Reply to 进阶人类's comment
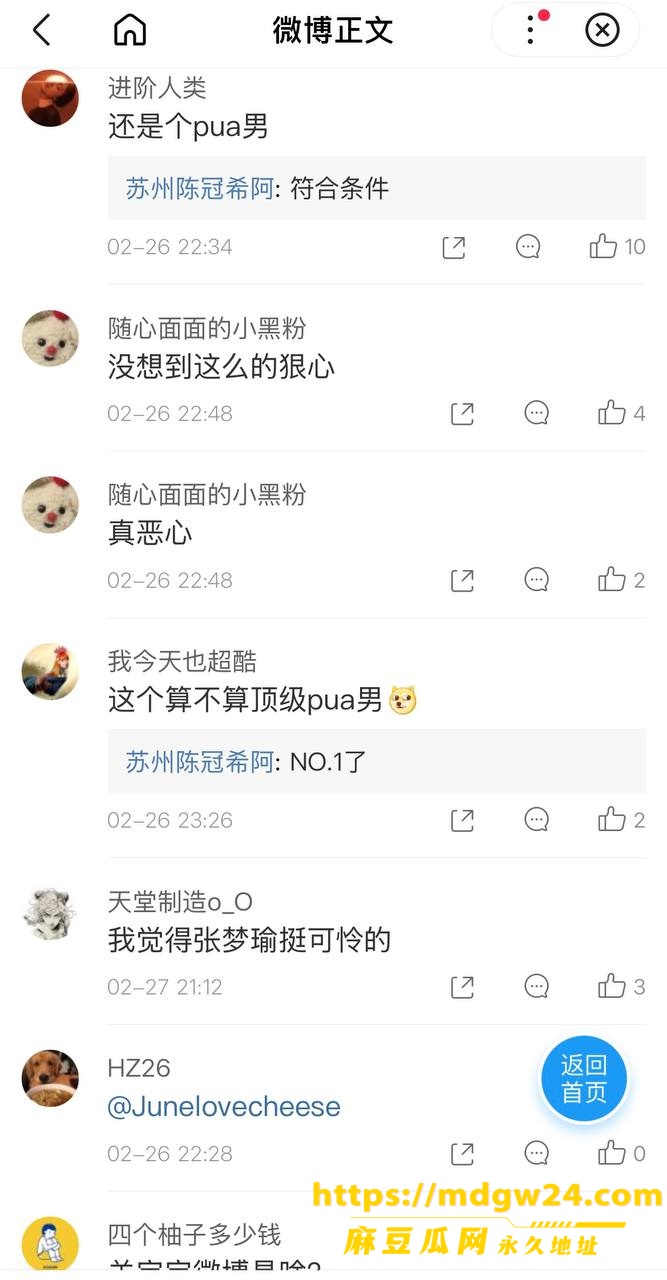The image size is (667, 1280). 528,246
